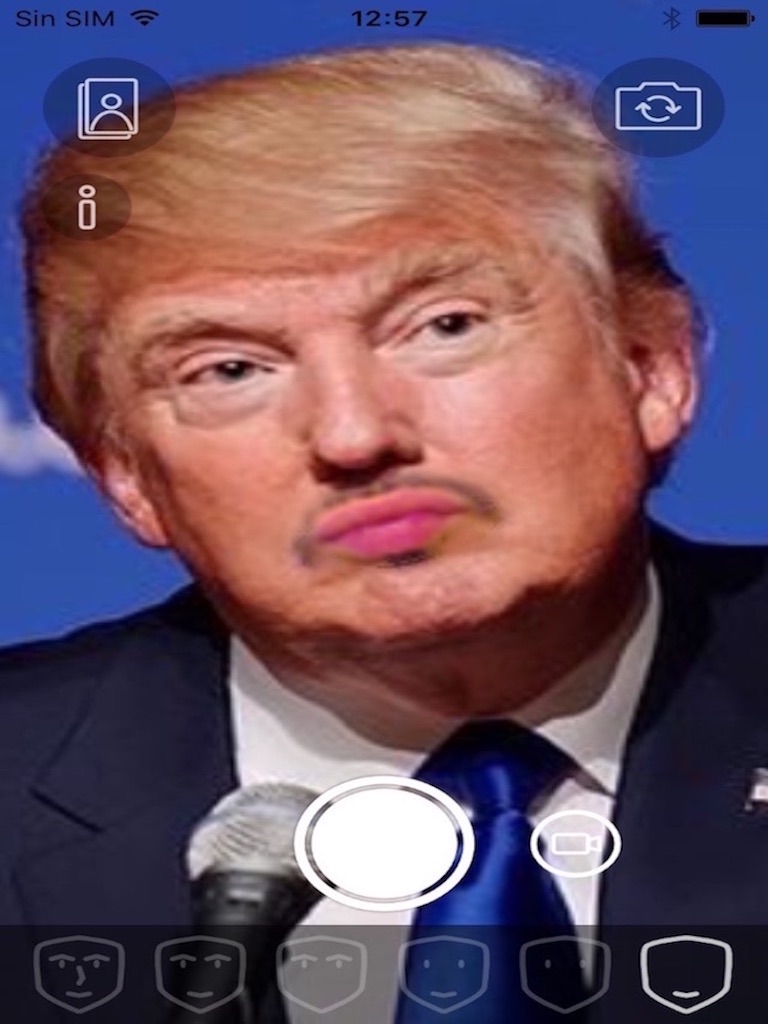Open the info button

pos(87,207)
